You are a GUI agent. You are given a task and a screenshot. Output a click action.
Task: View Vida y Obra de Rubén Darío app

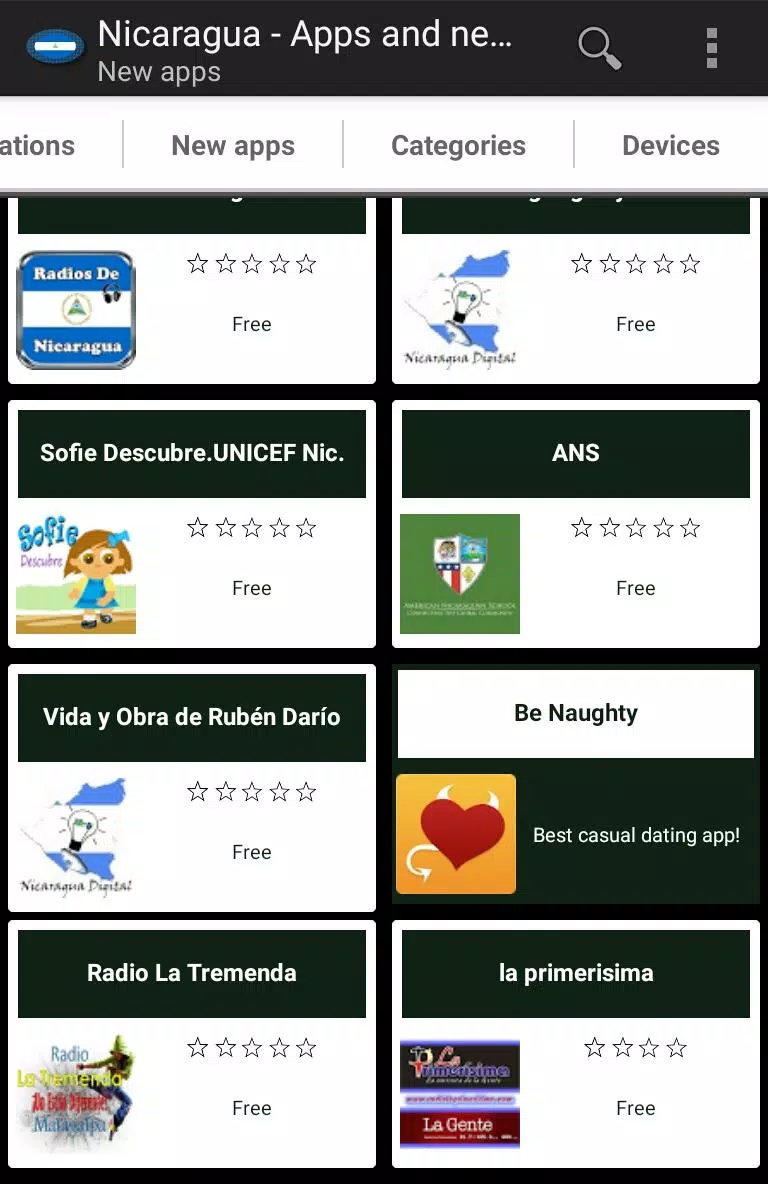point(192,788)
